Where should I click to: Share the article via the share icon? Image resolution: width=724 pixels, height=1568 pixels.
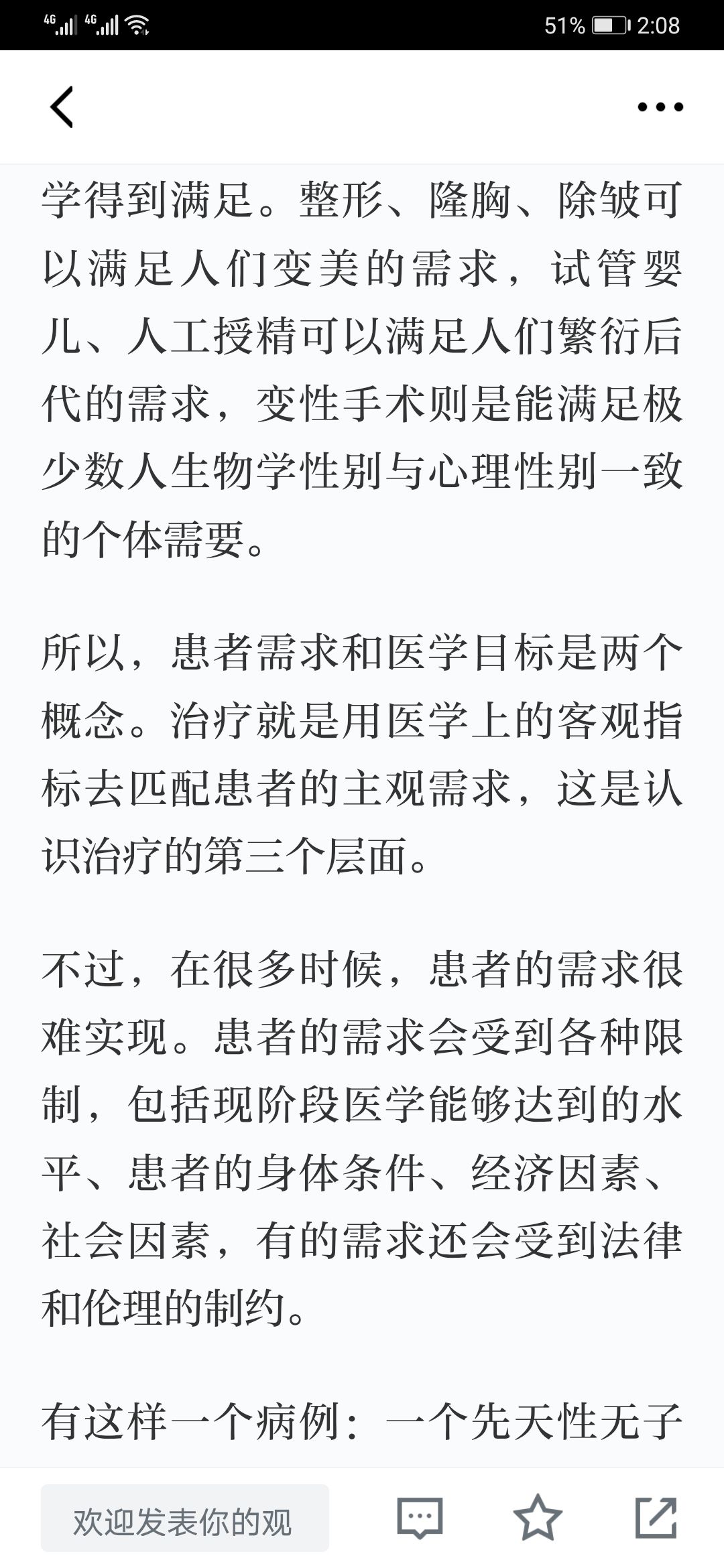point(656,1518)
